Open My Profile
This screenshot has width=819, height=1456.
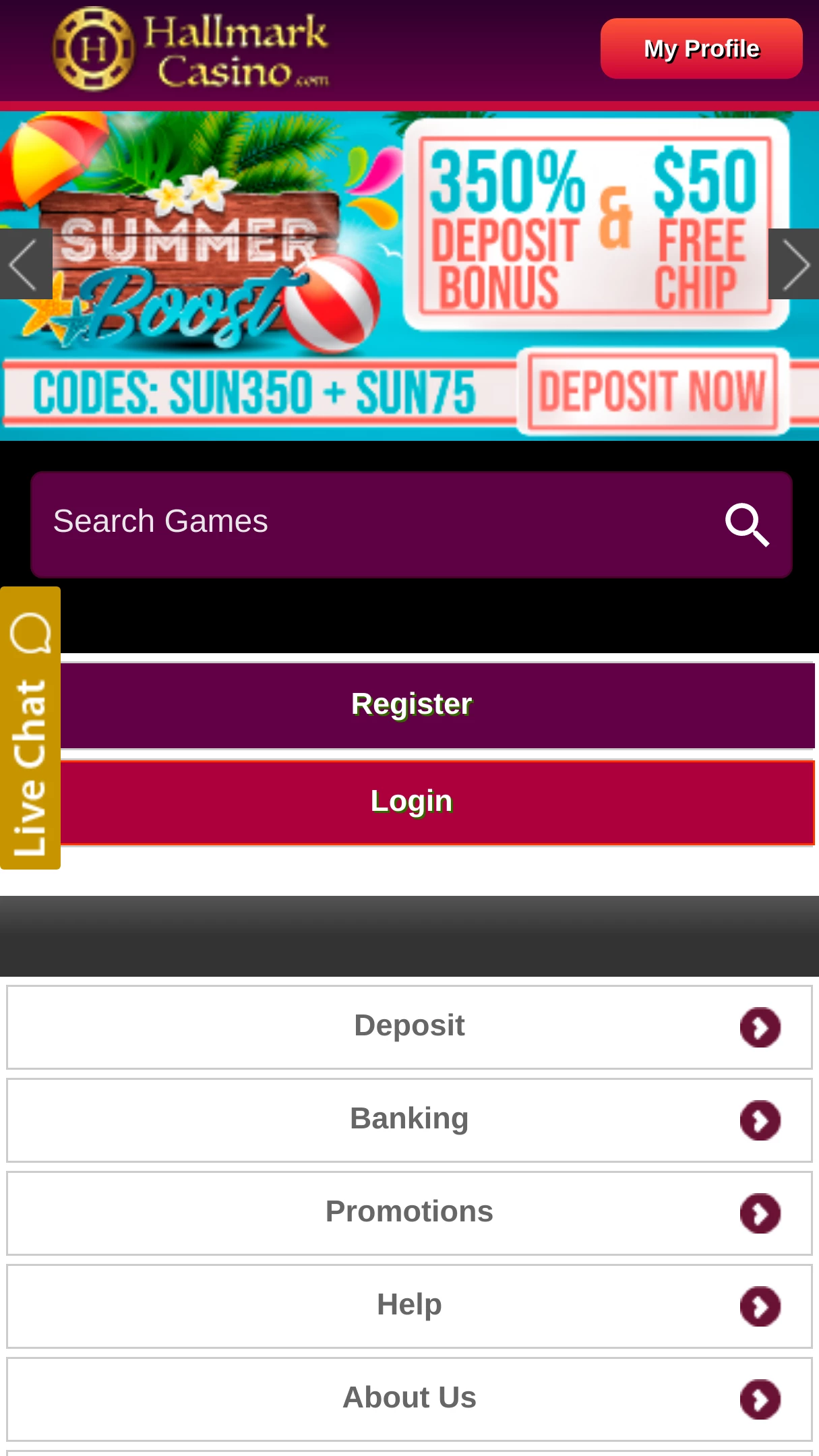701,49
